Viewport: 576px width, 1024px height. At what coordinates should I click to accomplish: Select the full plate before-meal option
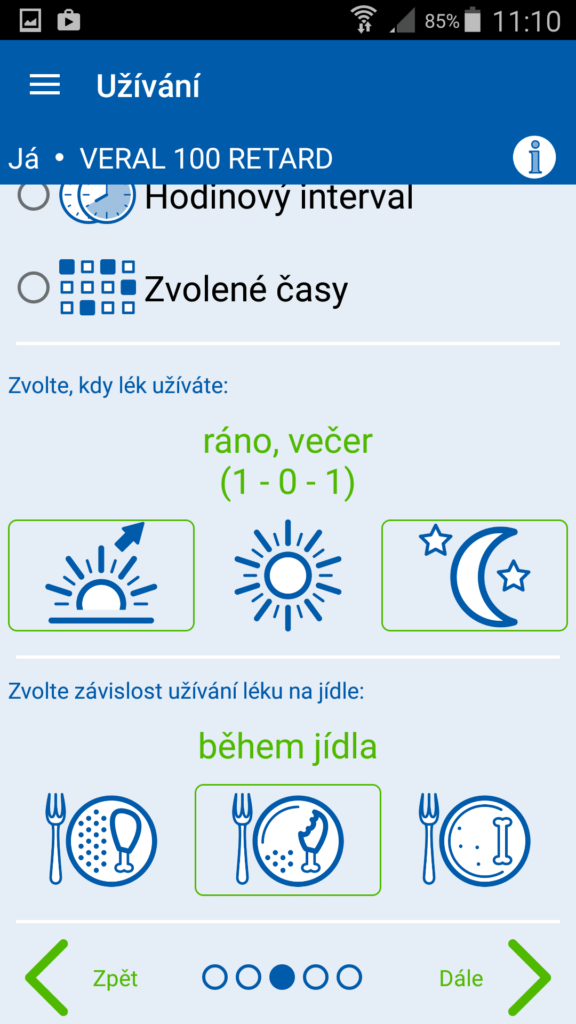pyautogui.click(x=101, y=839)
